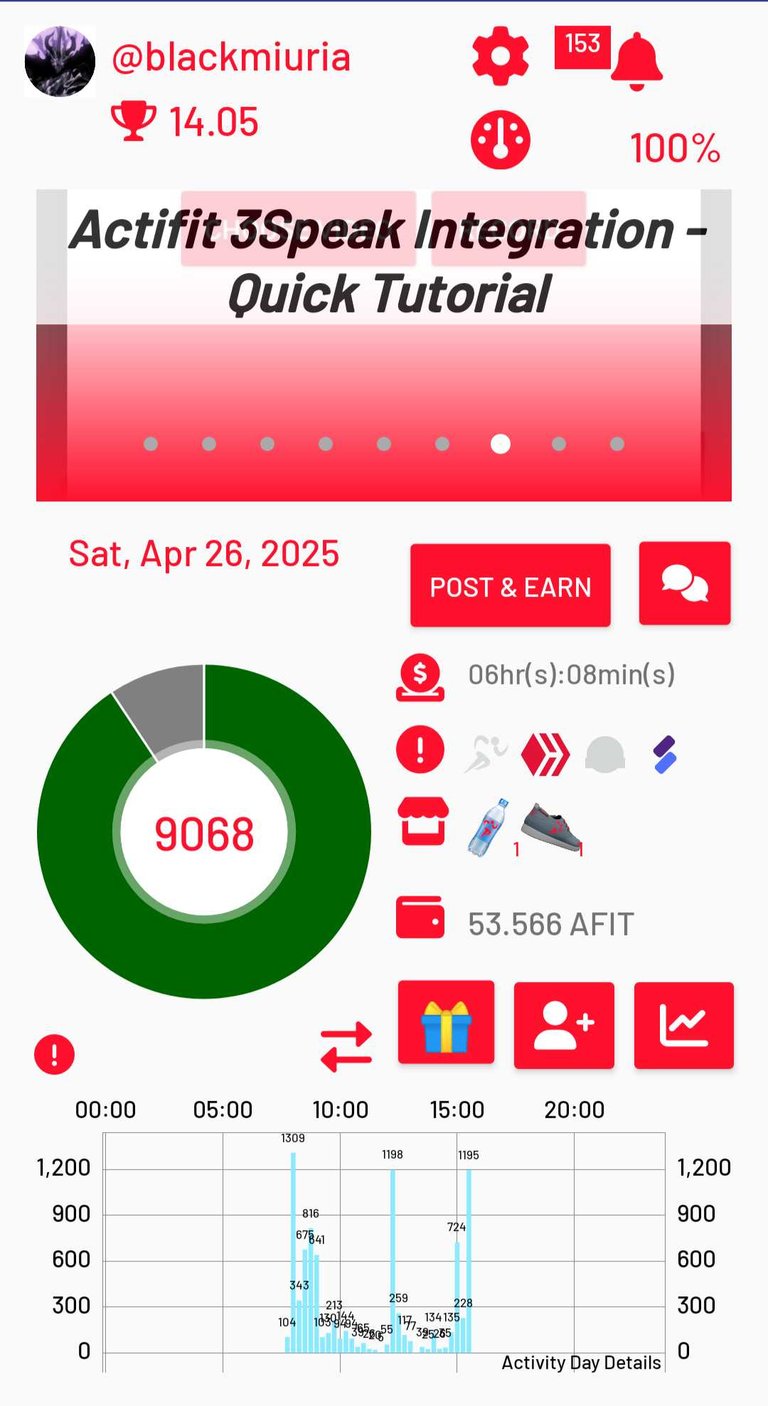Select the water bottle gadget
This screenshot has height=1406, width=768.
pos(488,826)
